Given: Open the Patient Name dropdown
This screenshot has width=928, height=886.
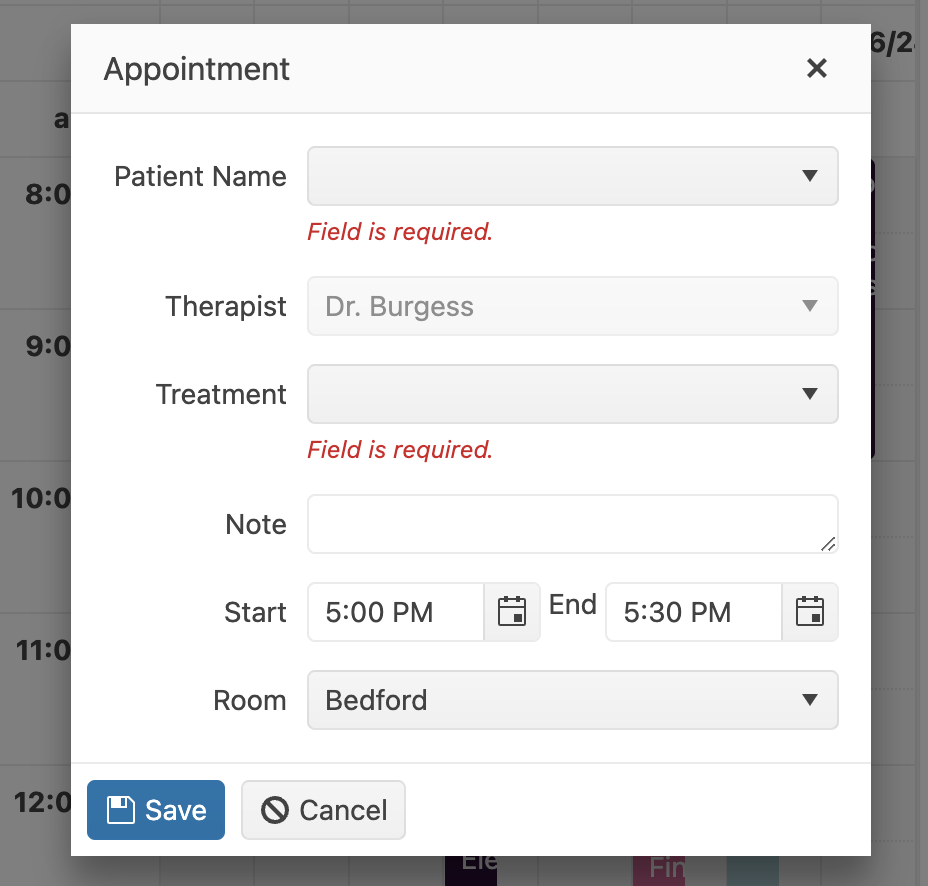Looking at the screenshot, I should [x=572, y=177].
